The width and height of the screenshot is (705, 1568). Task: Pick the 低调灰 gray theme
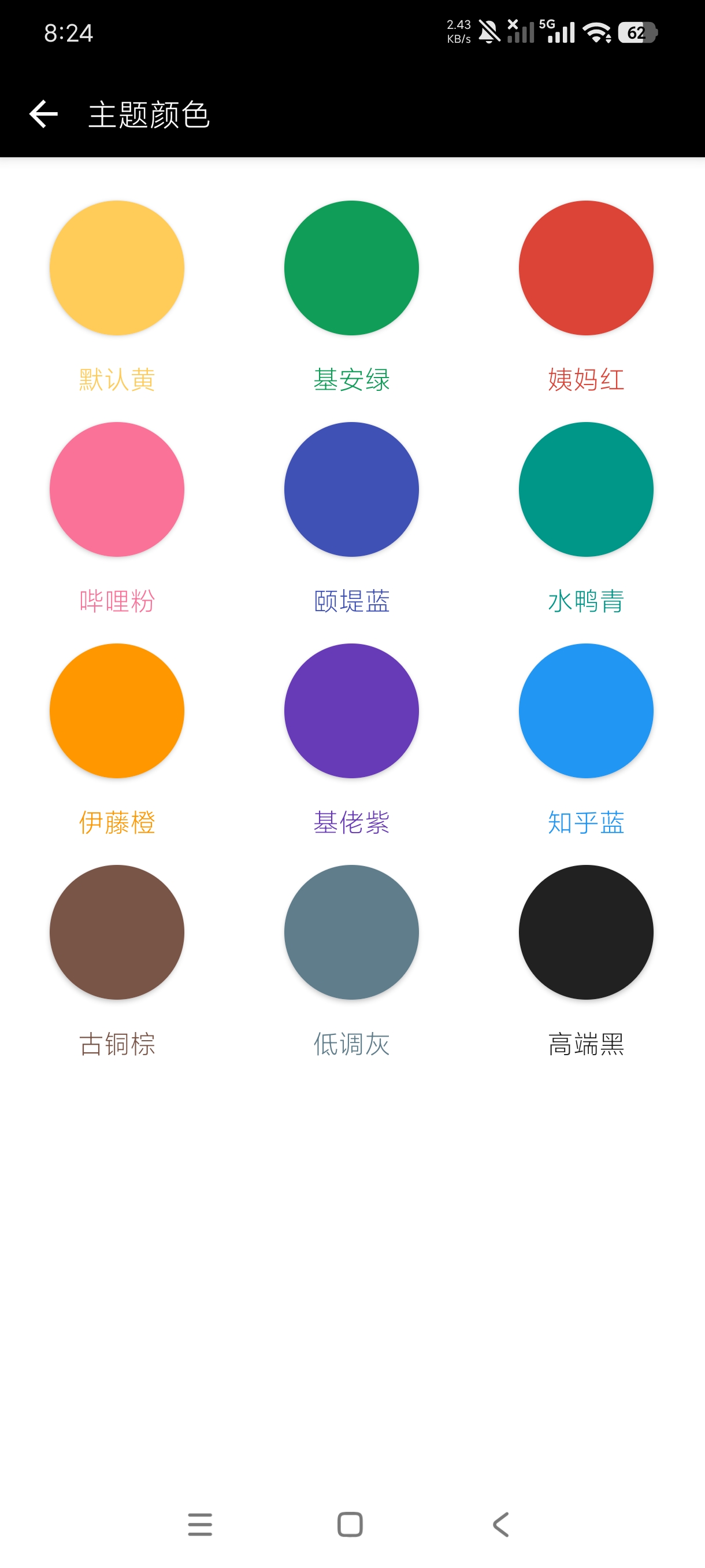coord(351,933)
